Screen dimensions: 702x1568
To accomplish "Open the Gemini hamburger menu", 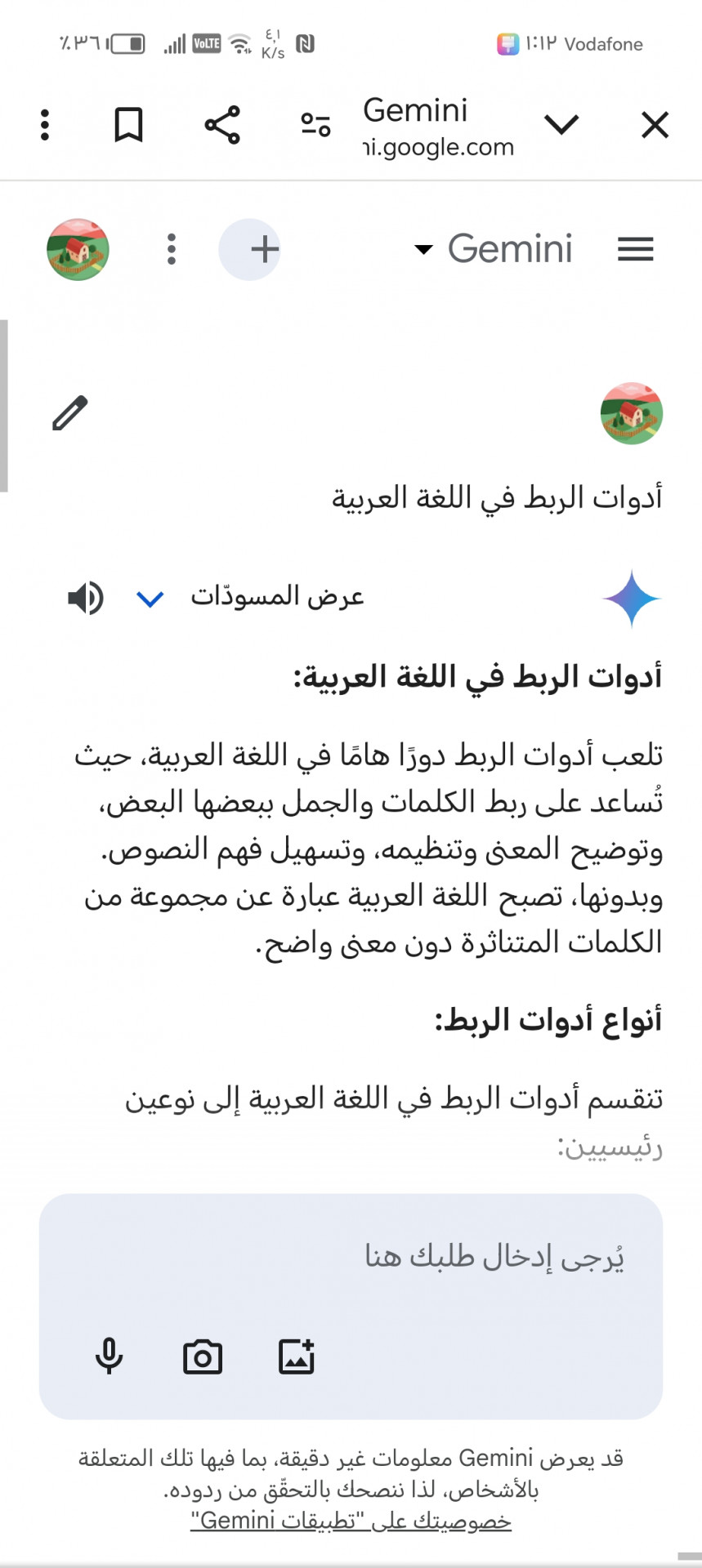I will 635,249.
